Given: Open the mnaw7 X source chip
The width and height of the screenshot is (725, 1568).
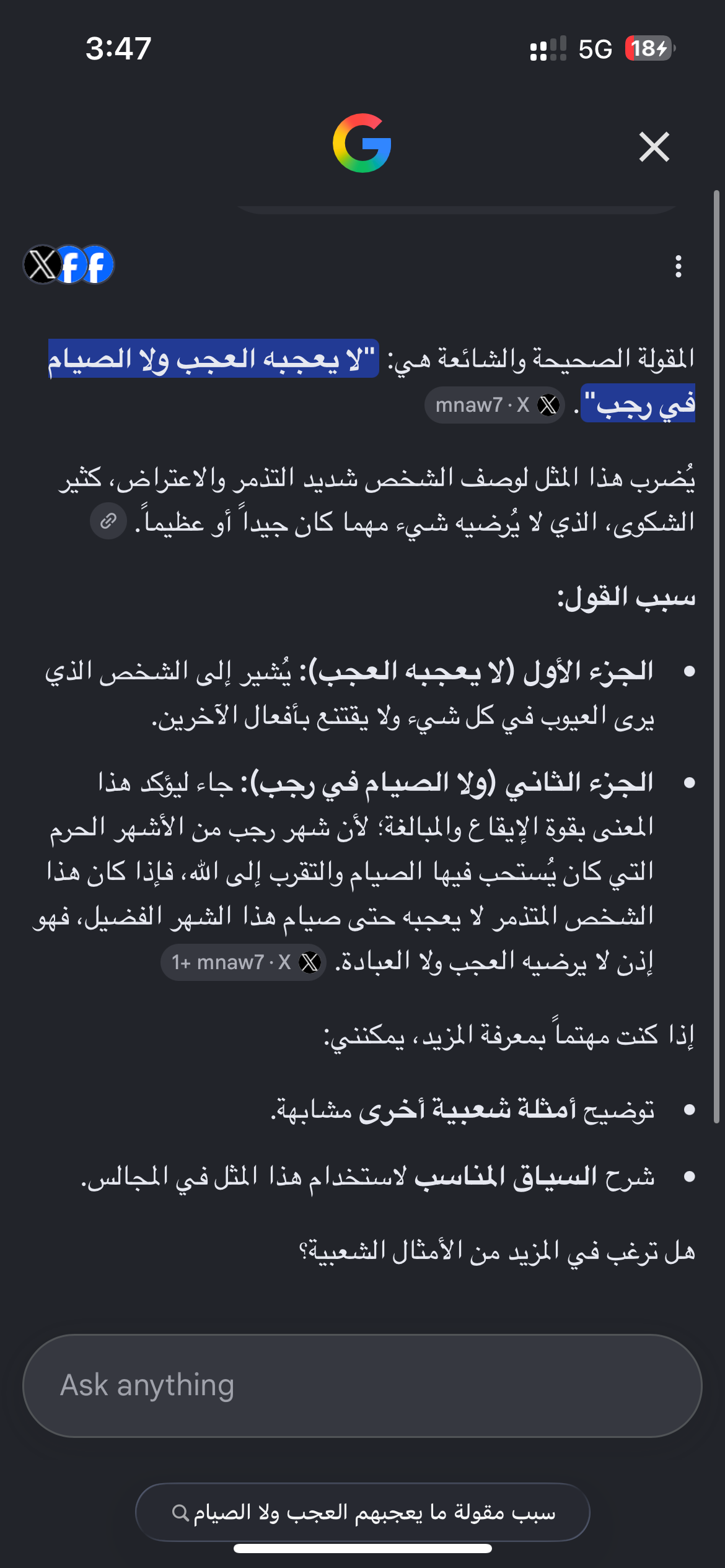Looking at the screenshot, I should pyautogui.click(x=494, y=405).
